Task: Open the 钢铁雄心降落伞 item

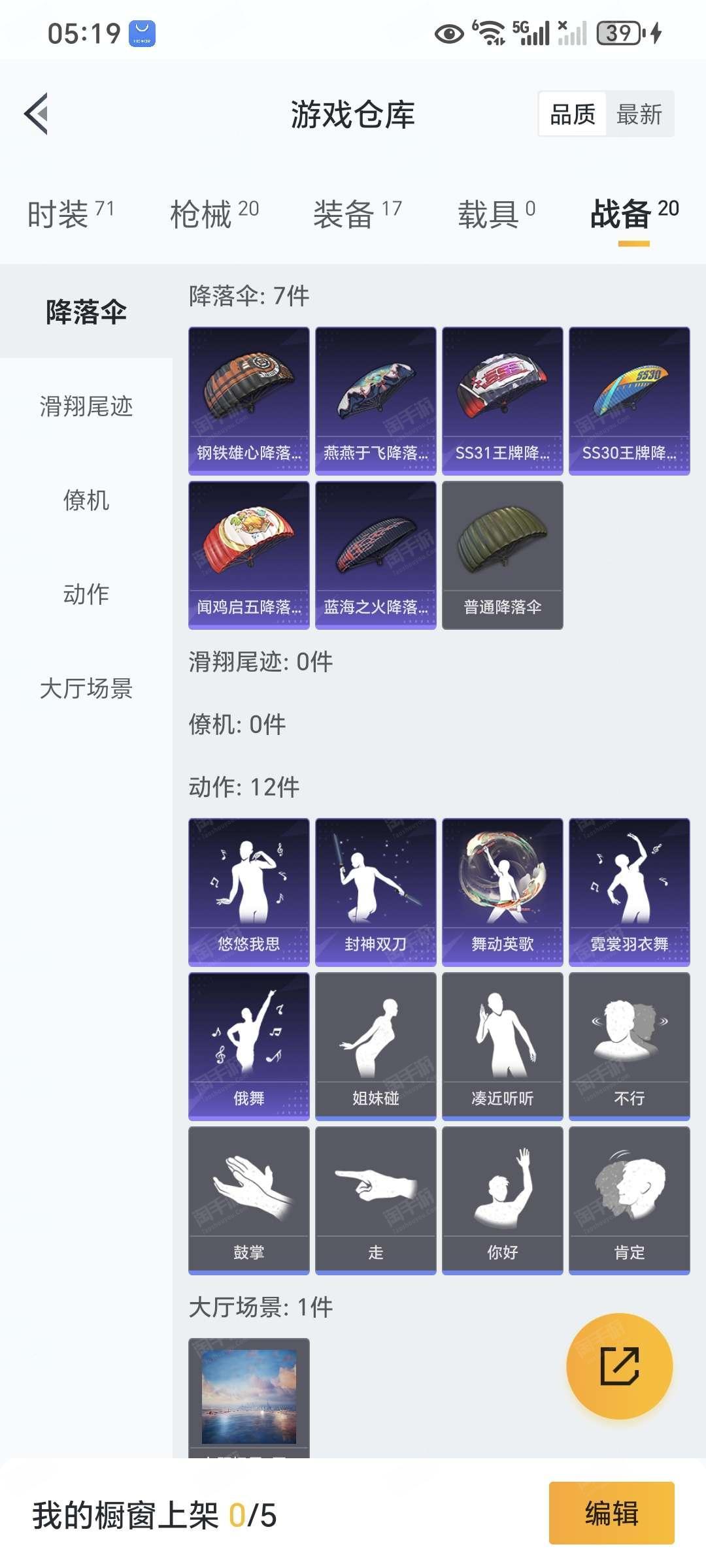Action: coord(249,401)
